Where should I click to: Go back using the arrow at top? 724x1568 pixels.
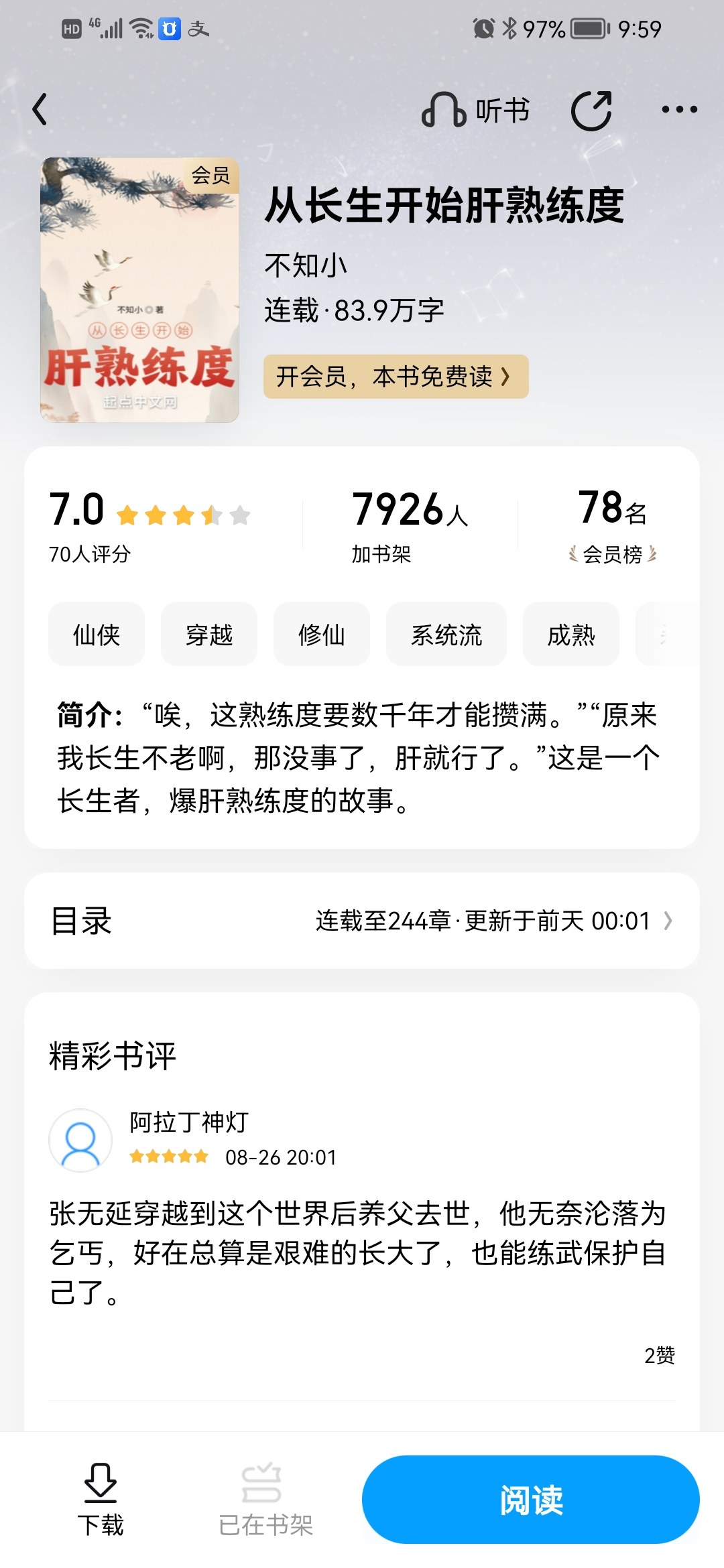click(40, 110)
